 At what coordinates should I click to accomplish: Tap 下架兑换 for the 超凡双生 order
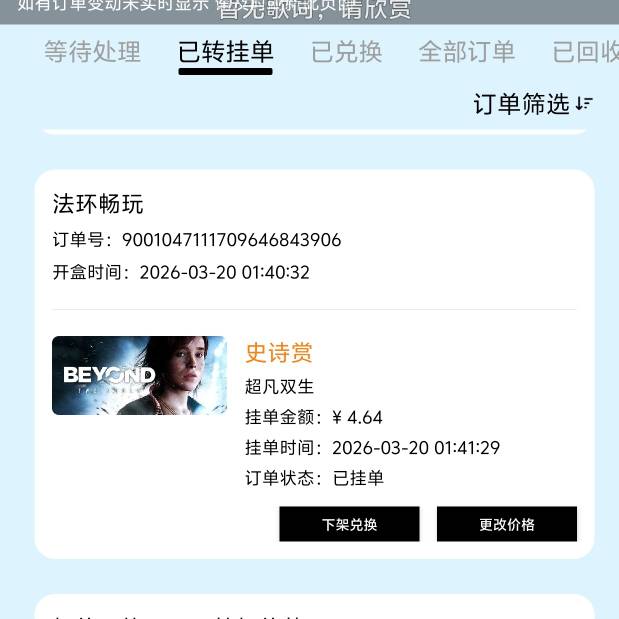pyautogui.click(x=349, y=524)
